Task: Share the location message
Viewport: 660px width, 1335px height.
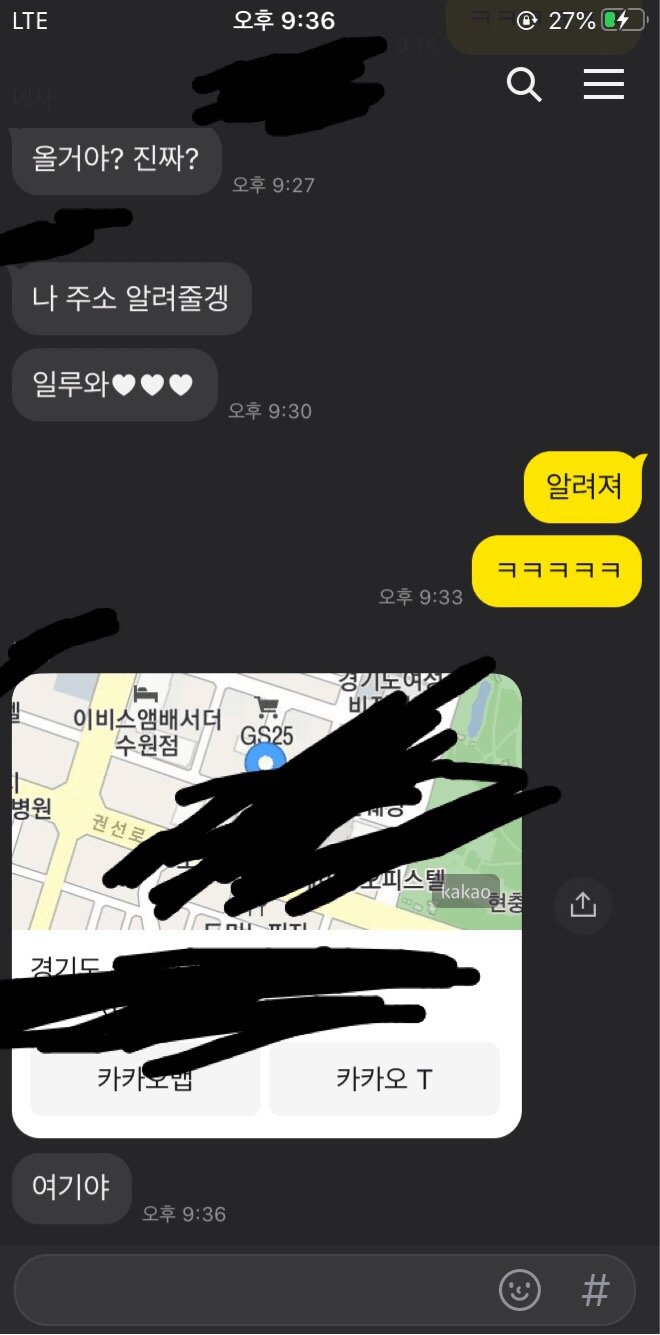Action: click(583, 906)
